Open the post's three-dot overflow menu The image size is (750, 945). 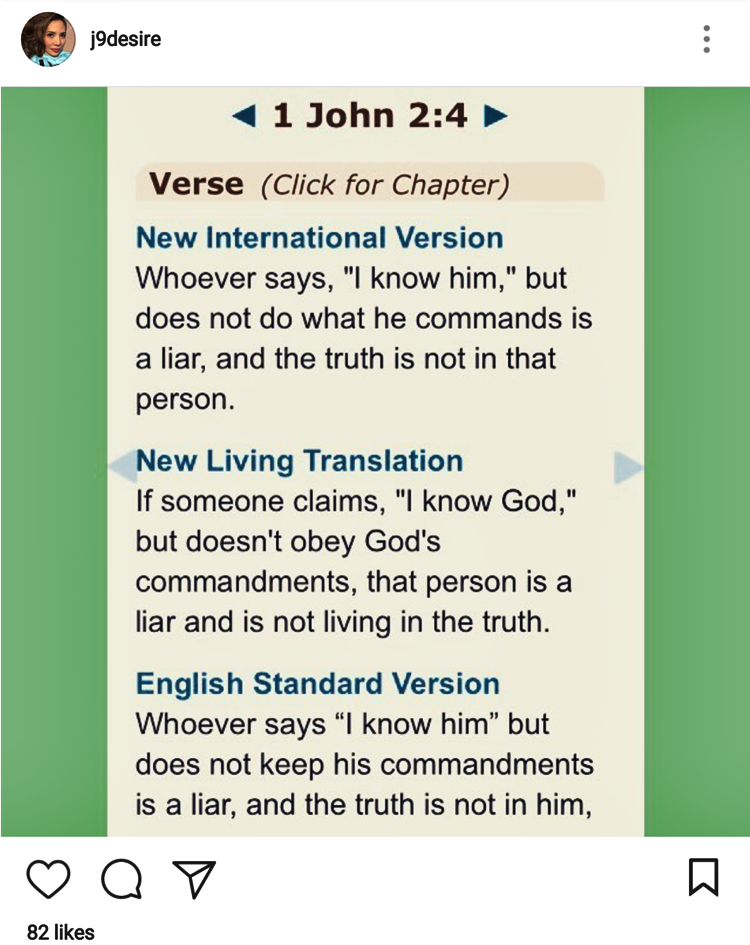point(706,40)
